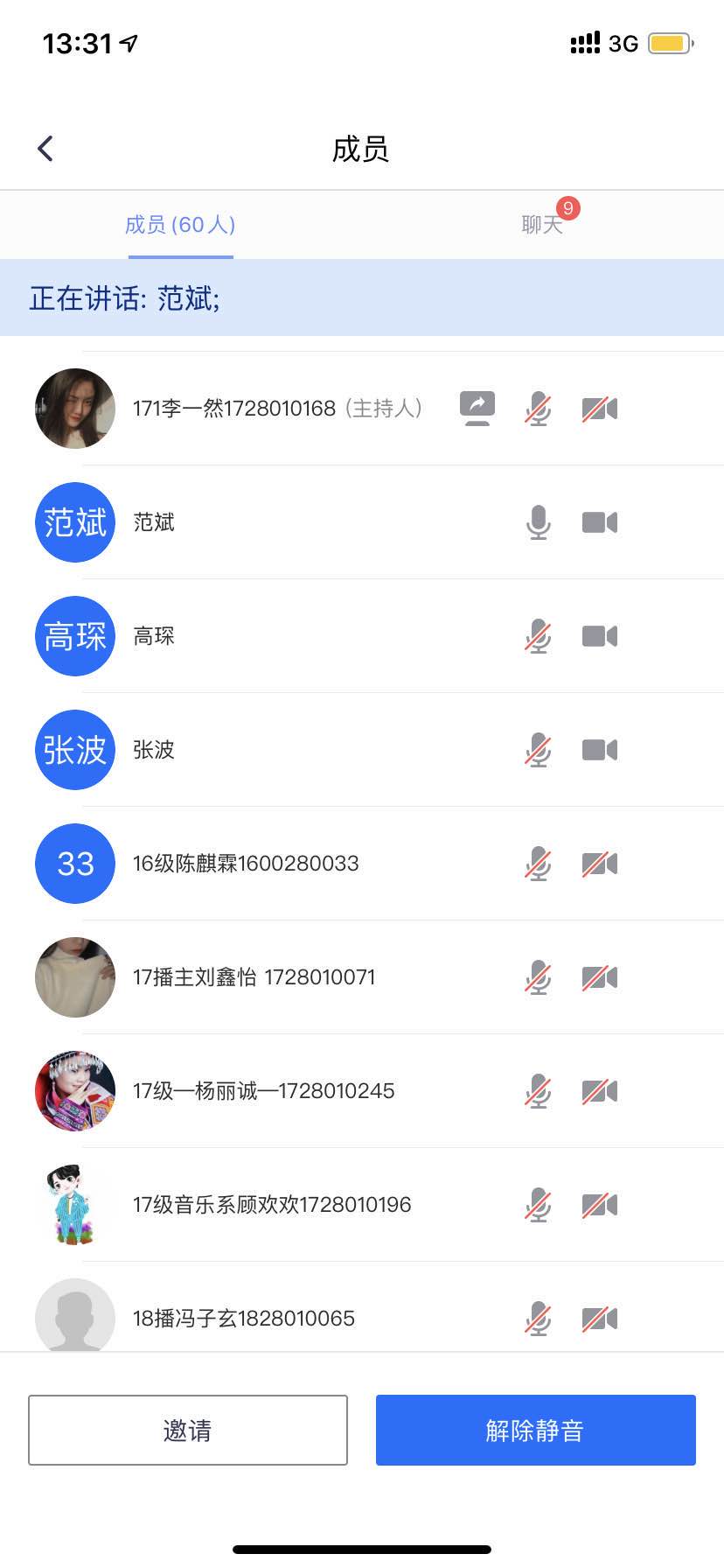Tap the microphone icon for 范斌

click(x=539, y=522)
